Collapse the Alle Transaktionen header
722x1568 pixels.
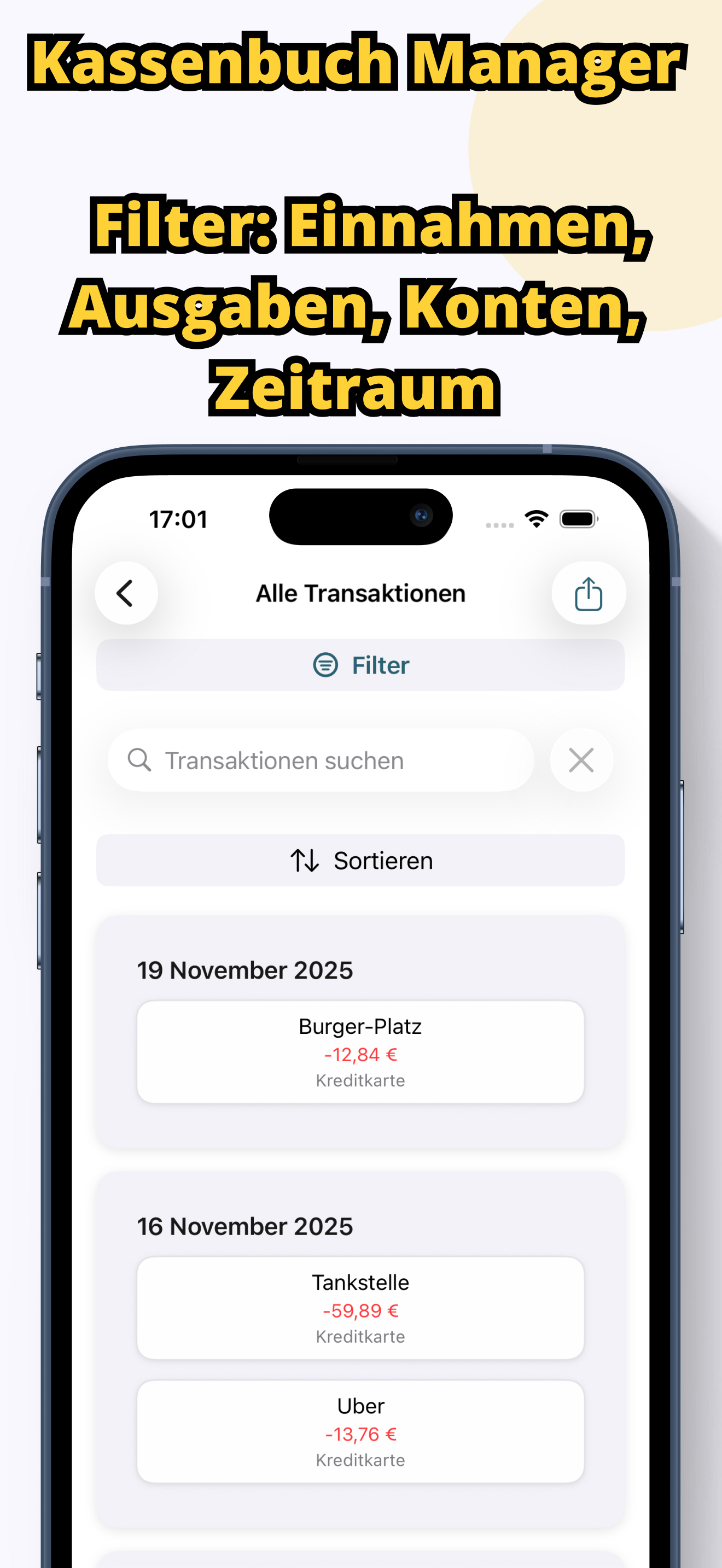[360, 593]
